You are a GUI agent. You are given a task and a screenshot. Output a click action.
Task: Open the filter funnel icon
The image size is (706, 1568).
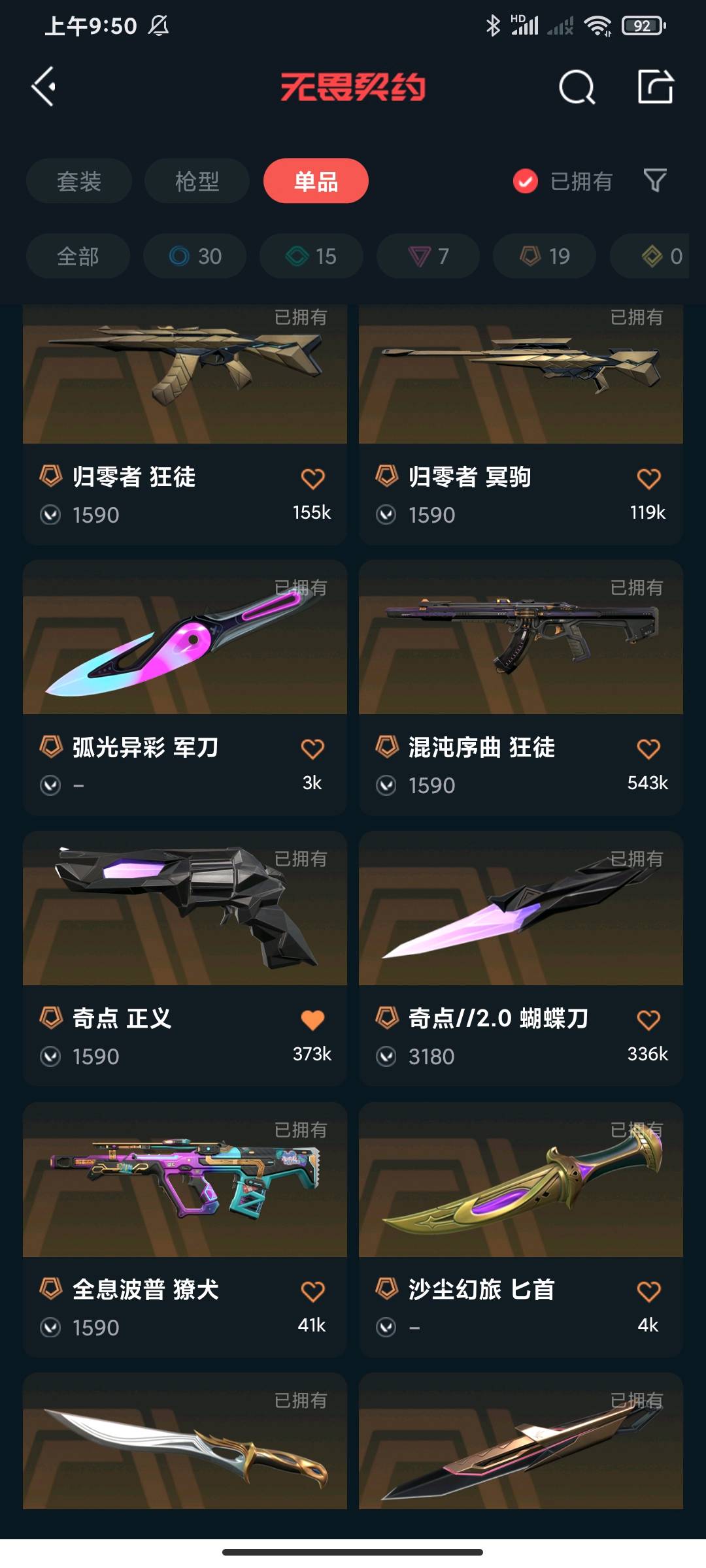click(655, 180)
